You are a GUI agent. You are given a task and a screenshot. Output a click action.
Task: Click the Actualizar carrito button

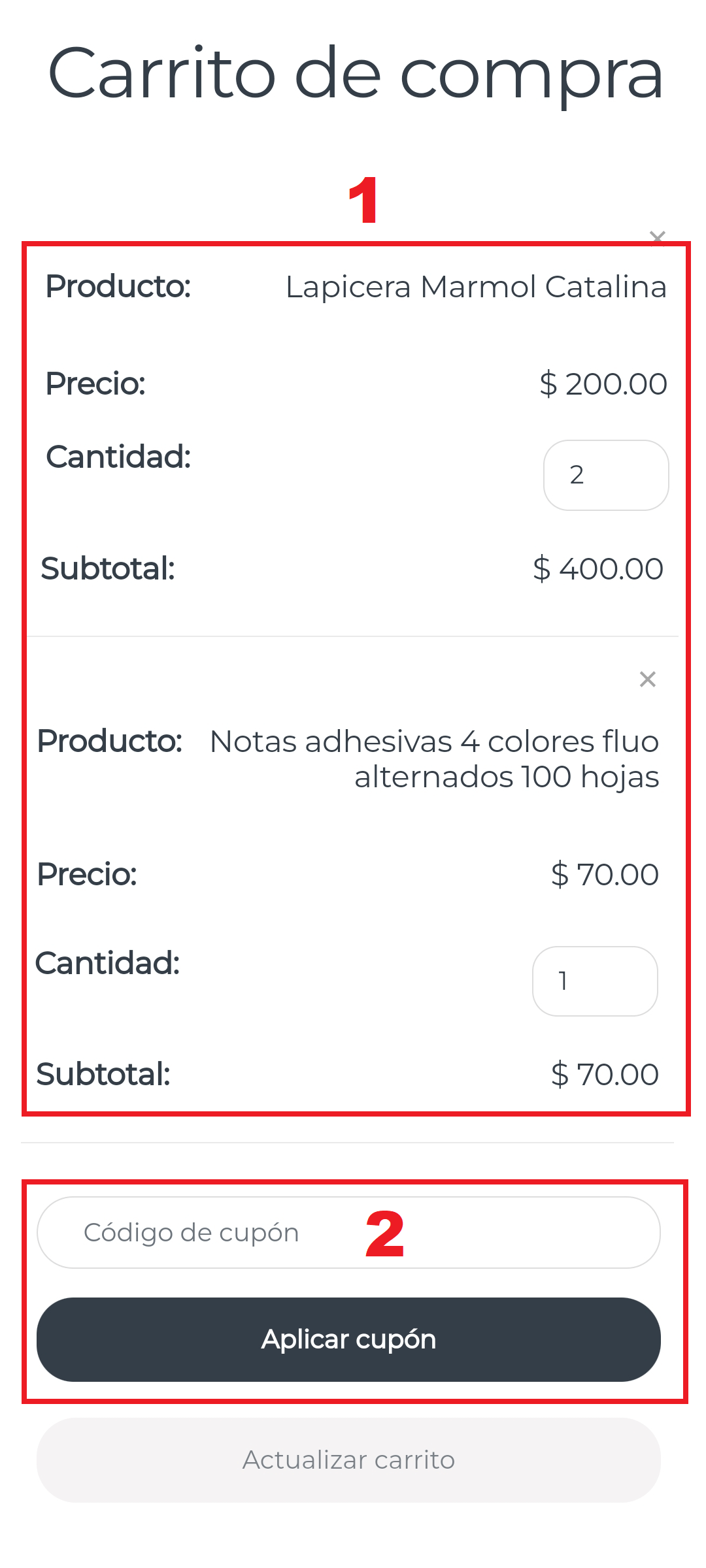coord(348,1462)
